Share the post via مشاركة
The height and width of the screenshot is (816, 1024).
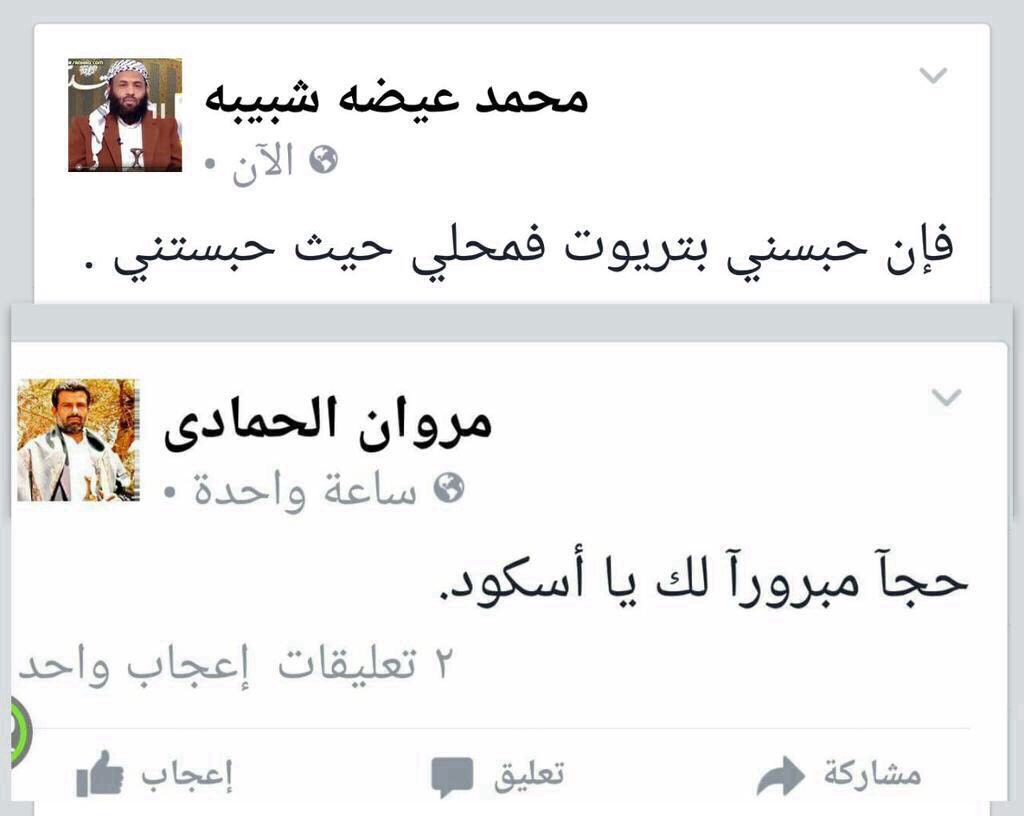click(x=838, y=775)
